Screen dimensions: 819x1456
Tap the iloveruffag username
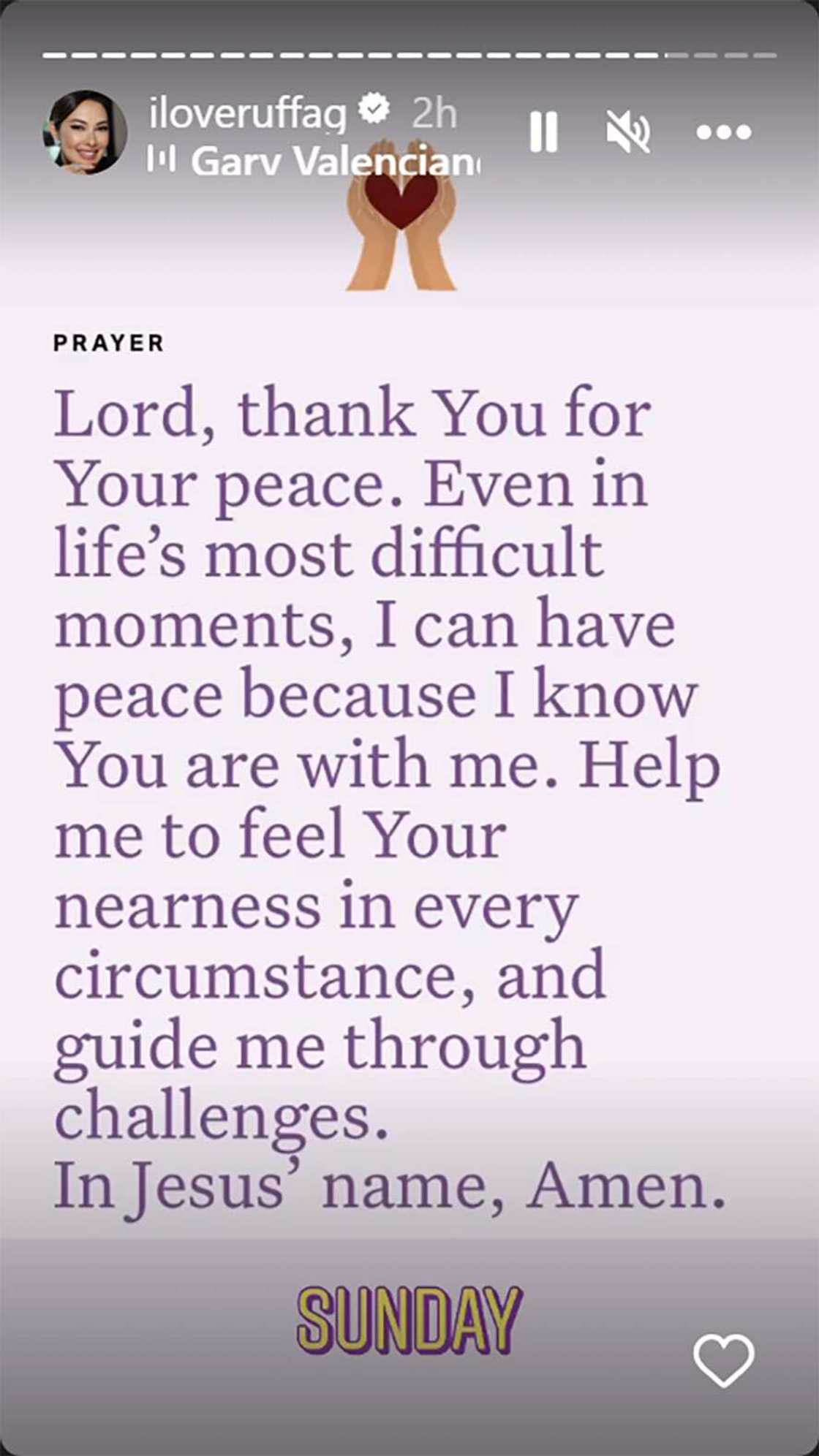pyautogui.click(x=248, y=113)
